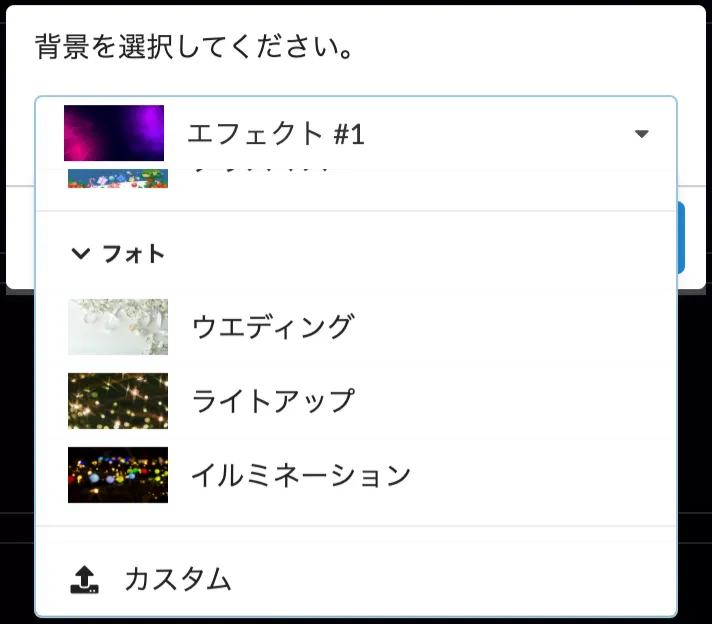Collapse the エフェクト #1 background dropdown
Viewport: 712px width, 624px height.
(x=641, y=134)
